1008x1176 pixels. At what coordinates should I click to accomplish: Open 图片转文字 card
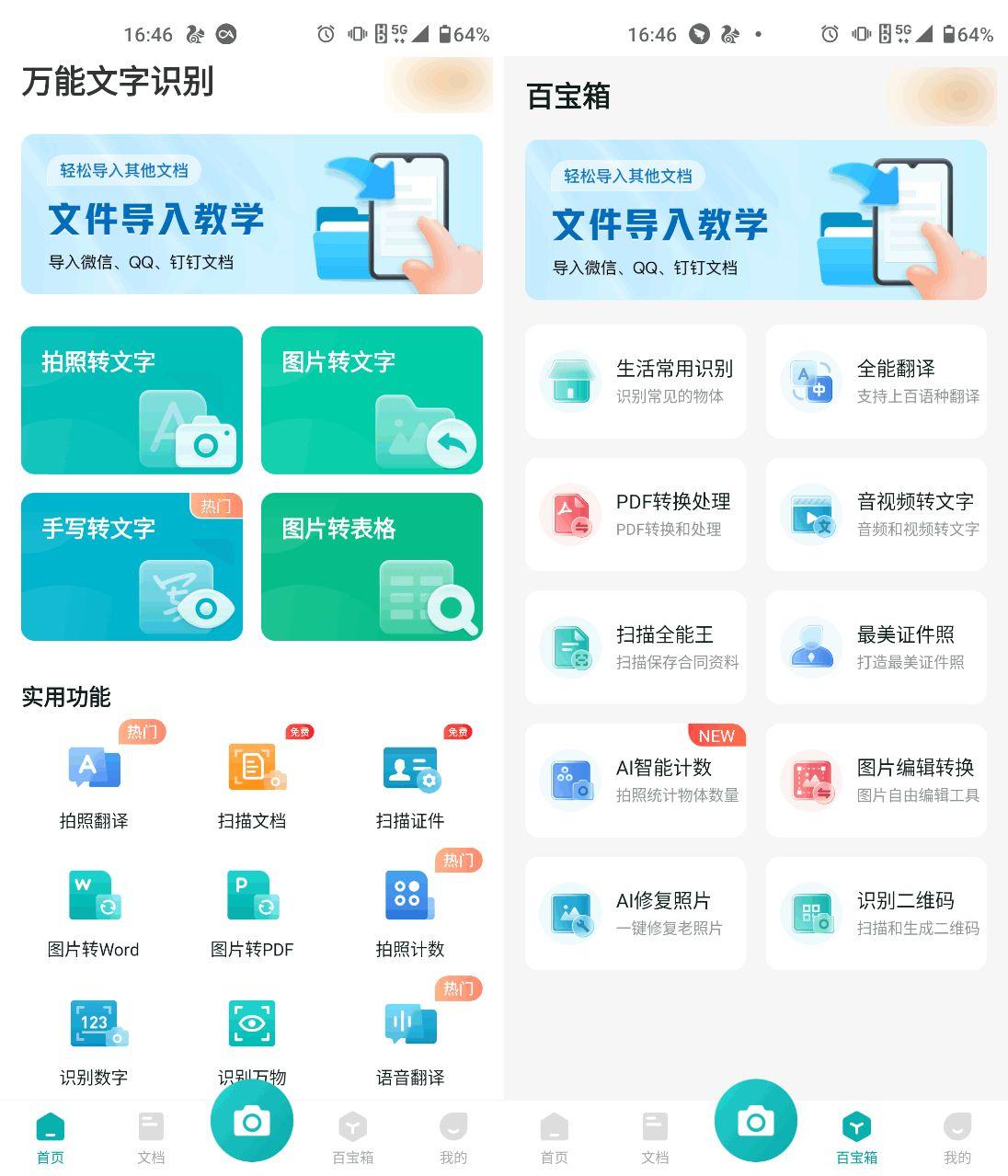point(372,400)
